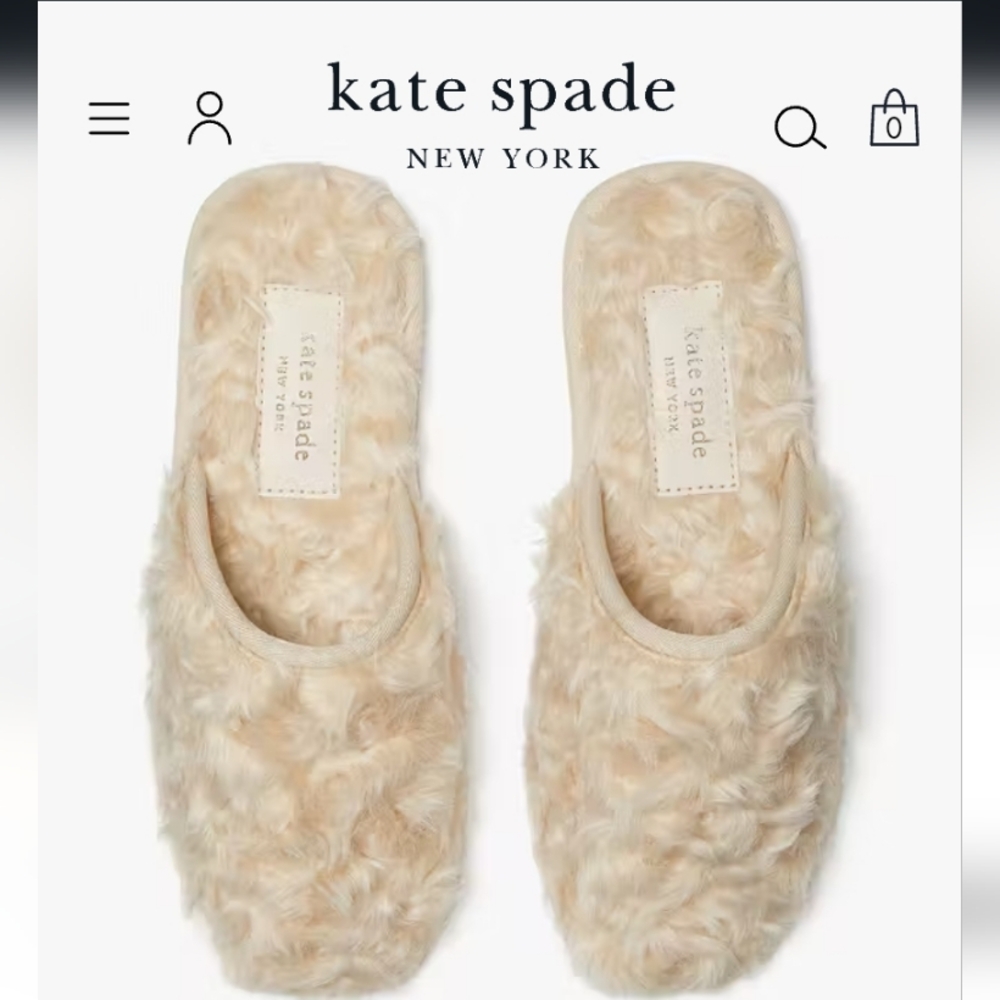Open the account profile icon
Viewport: 1000px width, 1000px height.
[x=210, y=119]
